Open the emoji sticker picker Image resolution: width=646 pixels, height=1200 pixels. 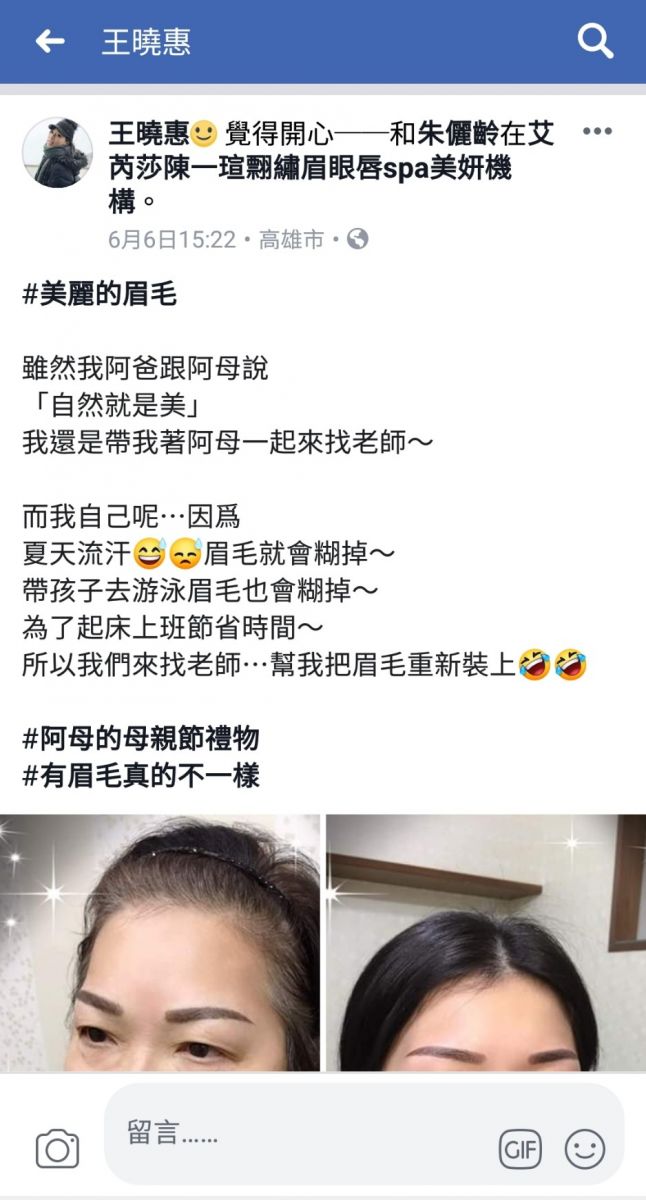pos(585,1150)
